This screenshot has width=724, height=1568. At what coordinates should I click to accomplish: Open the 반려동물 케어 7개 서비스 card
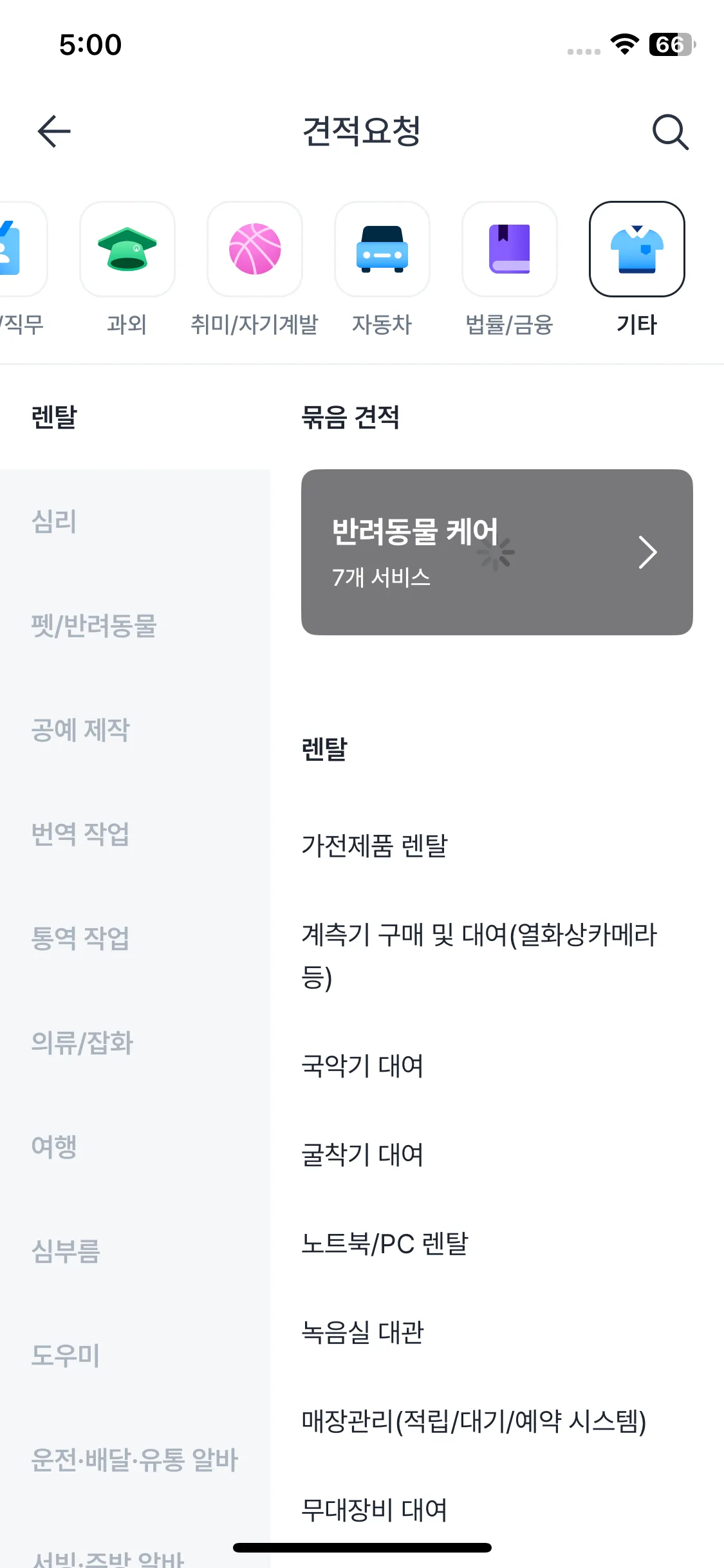click(496, 552)
